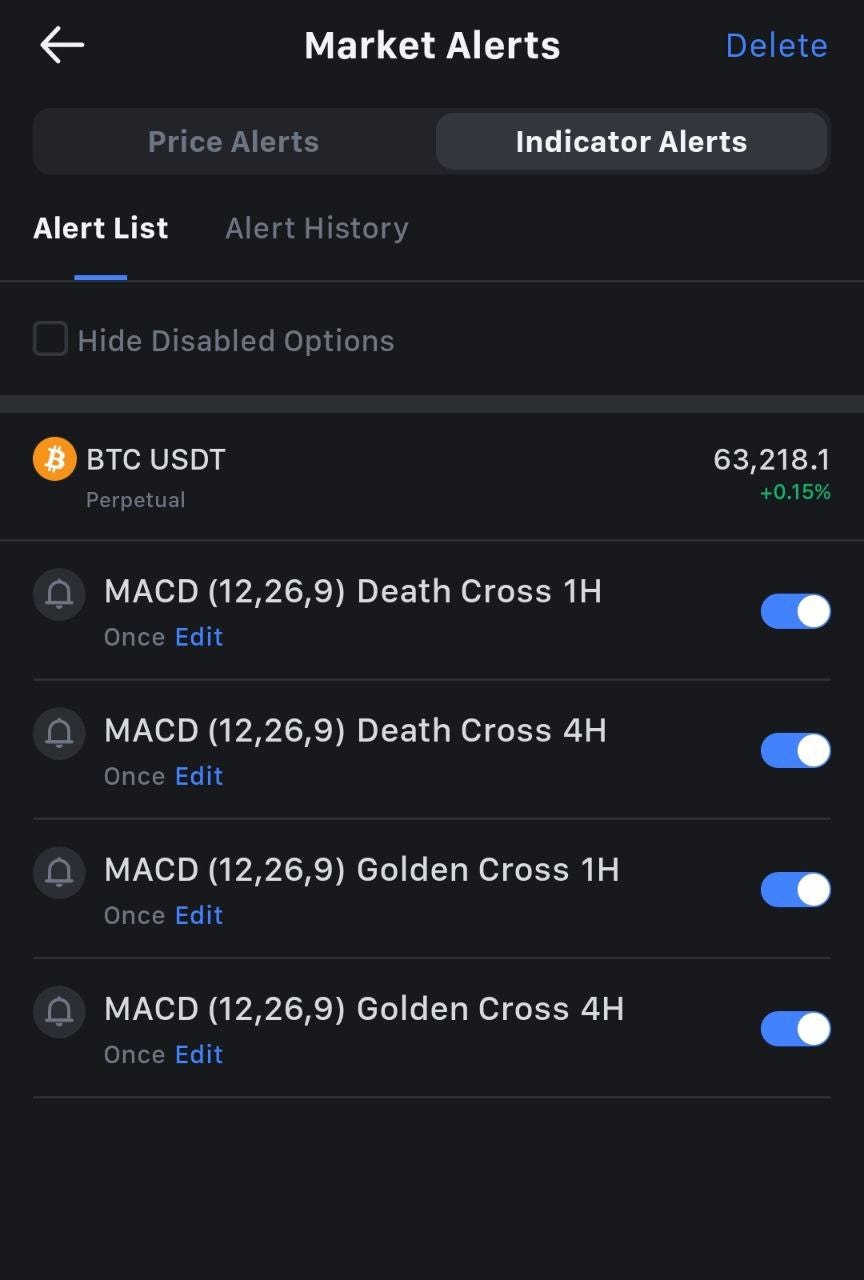Viewport: 864px width, 1280px height.
Task: Edit the Golden Cross 1H alert
Action: [x=199, y=915]
